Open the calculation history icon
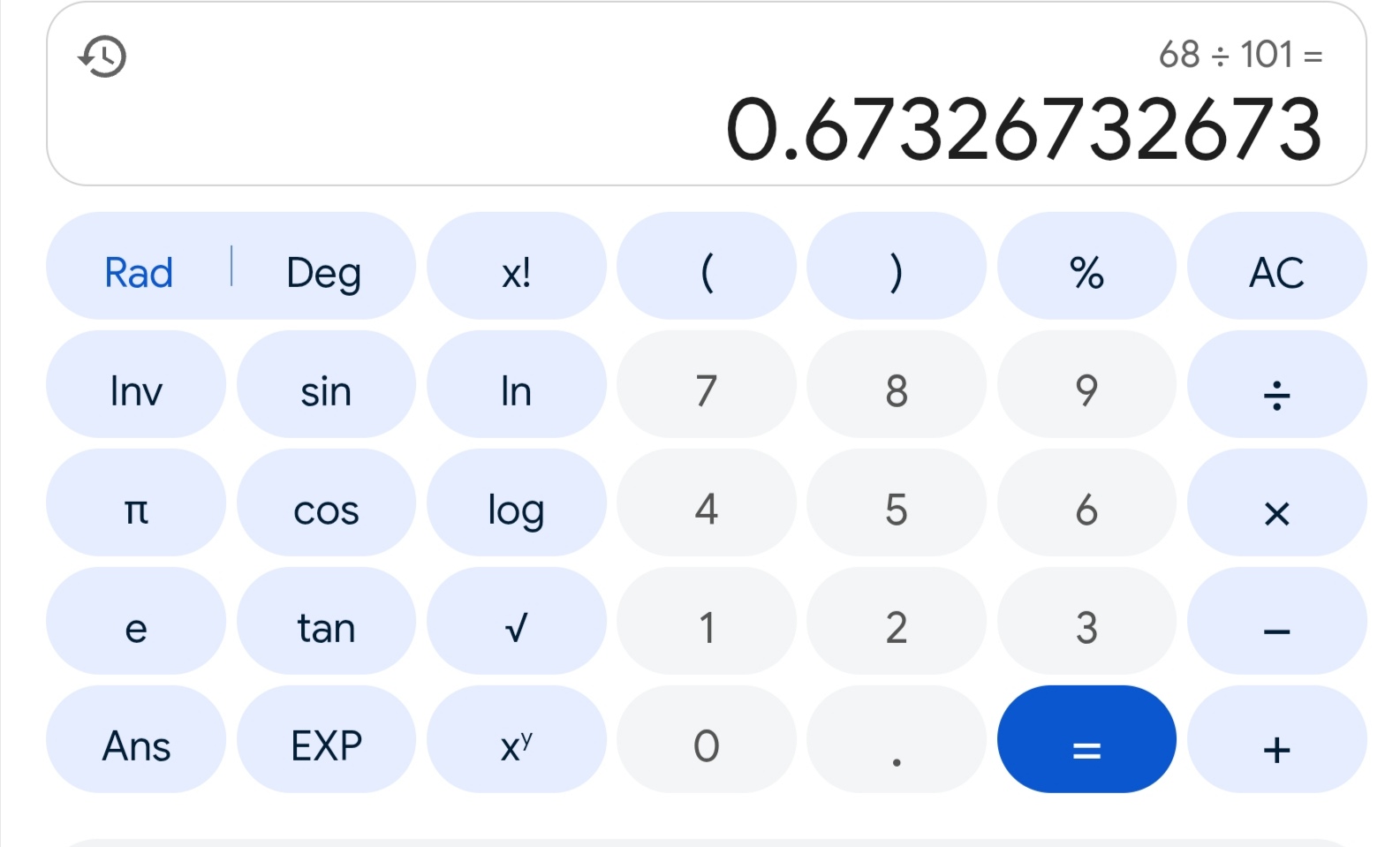 point(102,57)
